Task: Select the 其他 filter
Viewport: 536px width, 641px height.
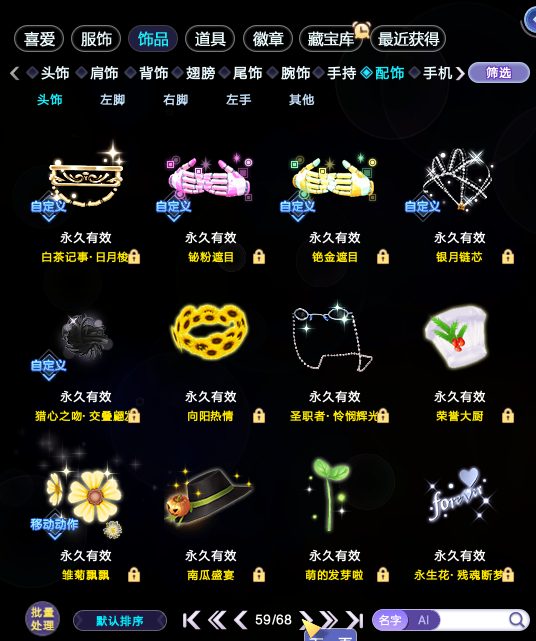Action: point(301,100)
